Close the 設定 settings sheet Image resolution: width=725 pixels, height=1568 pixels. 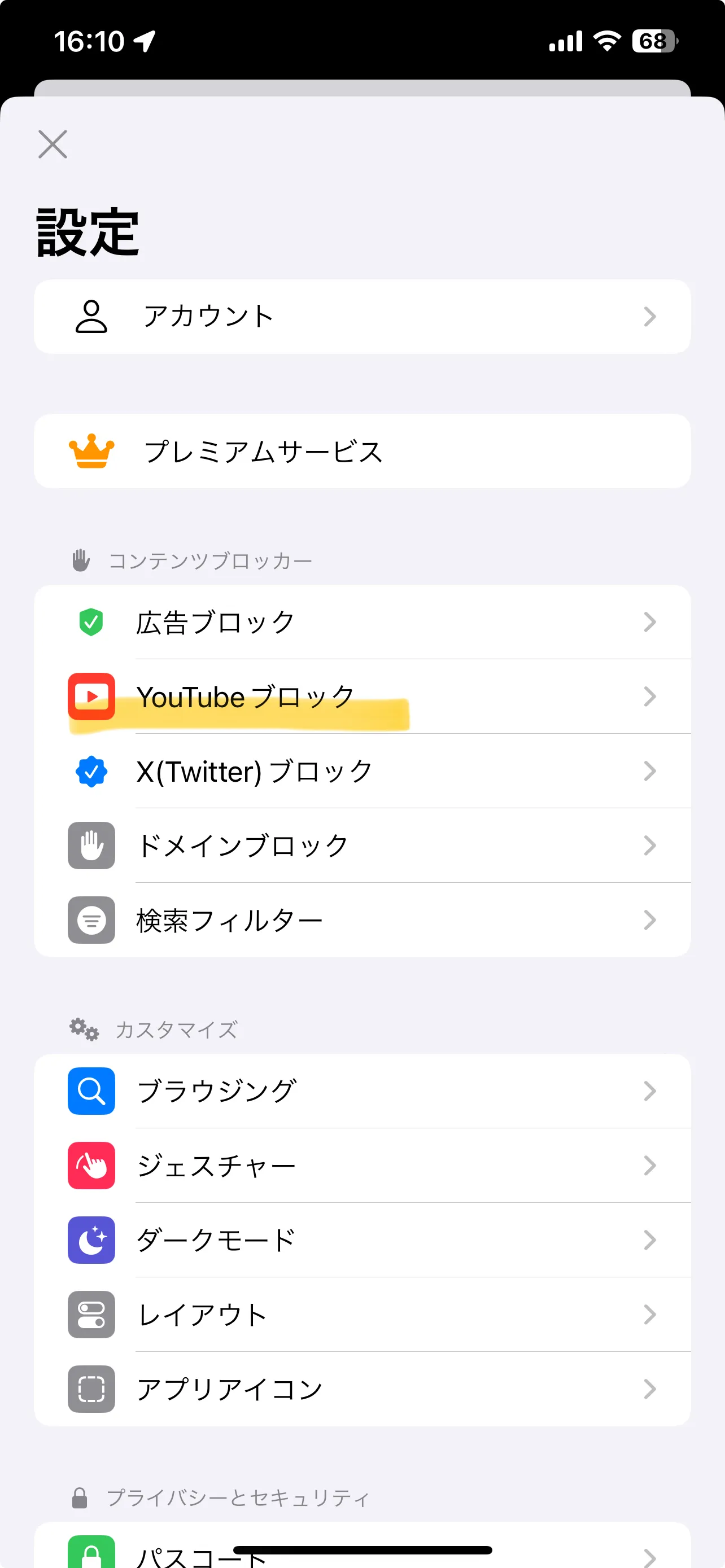pyautogui.click(x=53, y=144)
